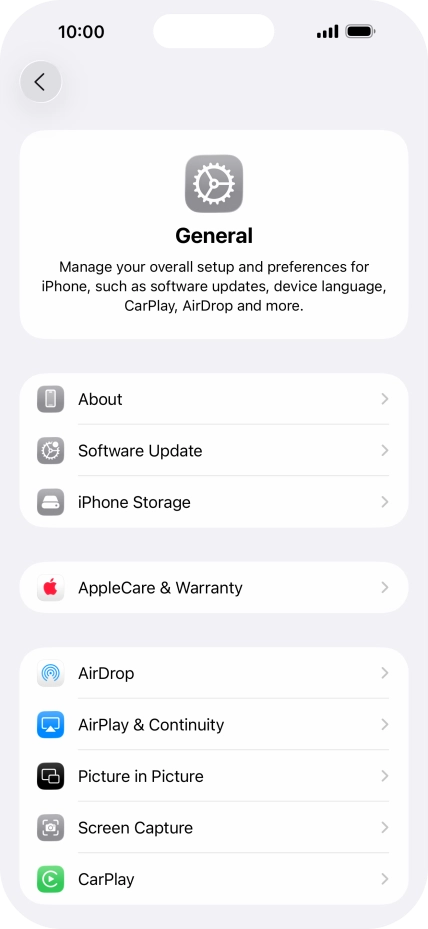This screenshot has width=428, height=929.
Task: Open AirDrop settings
Action: click(x=214, y=673)
